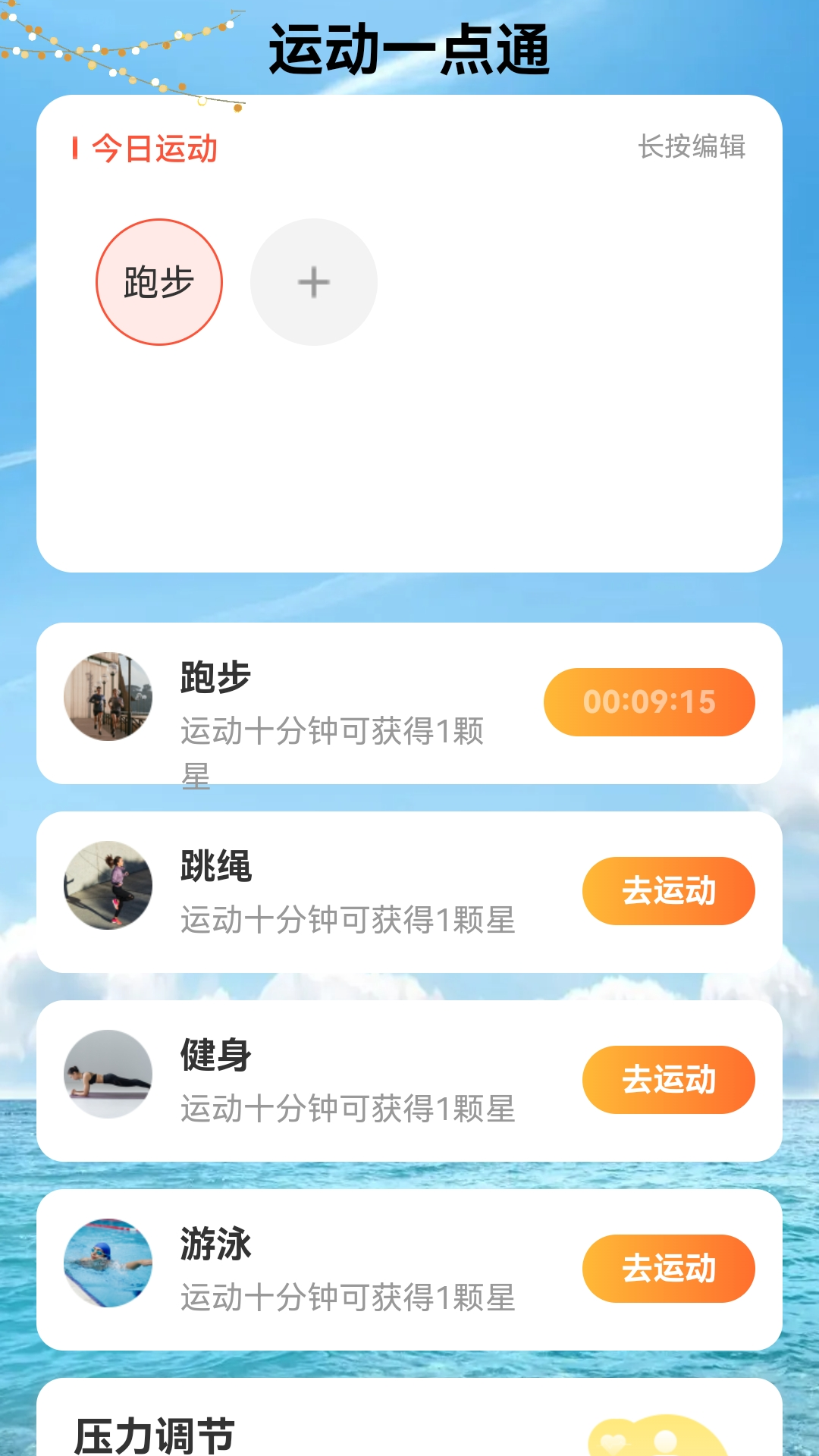This screenshot has width=819, height=1456.
Task: Start 游泳 with its 去运动 button
Action: tap(668, 1269)
